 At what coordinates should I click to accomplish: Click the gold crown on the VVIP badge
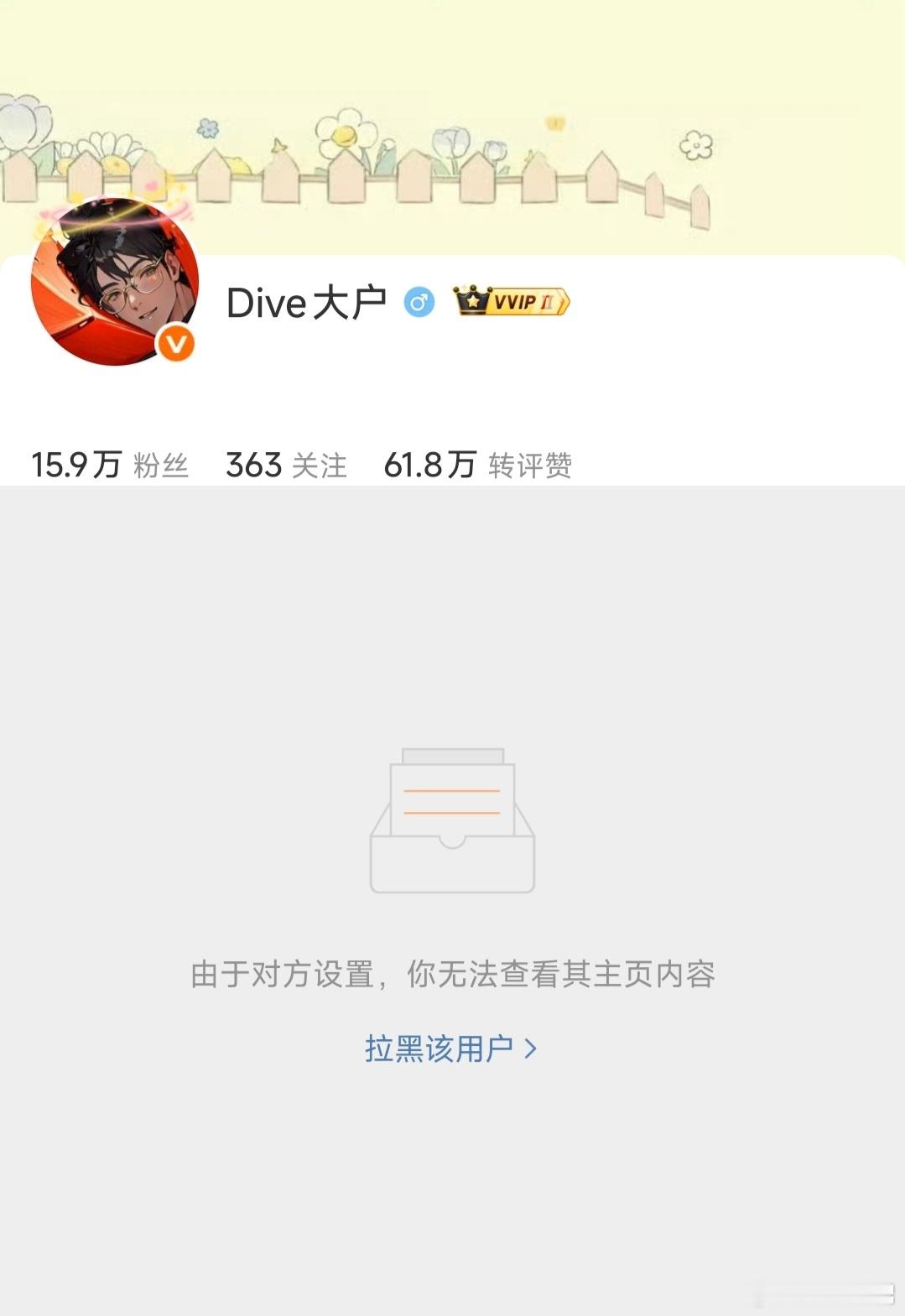471,299
